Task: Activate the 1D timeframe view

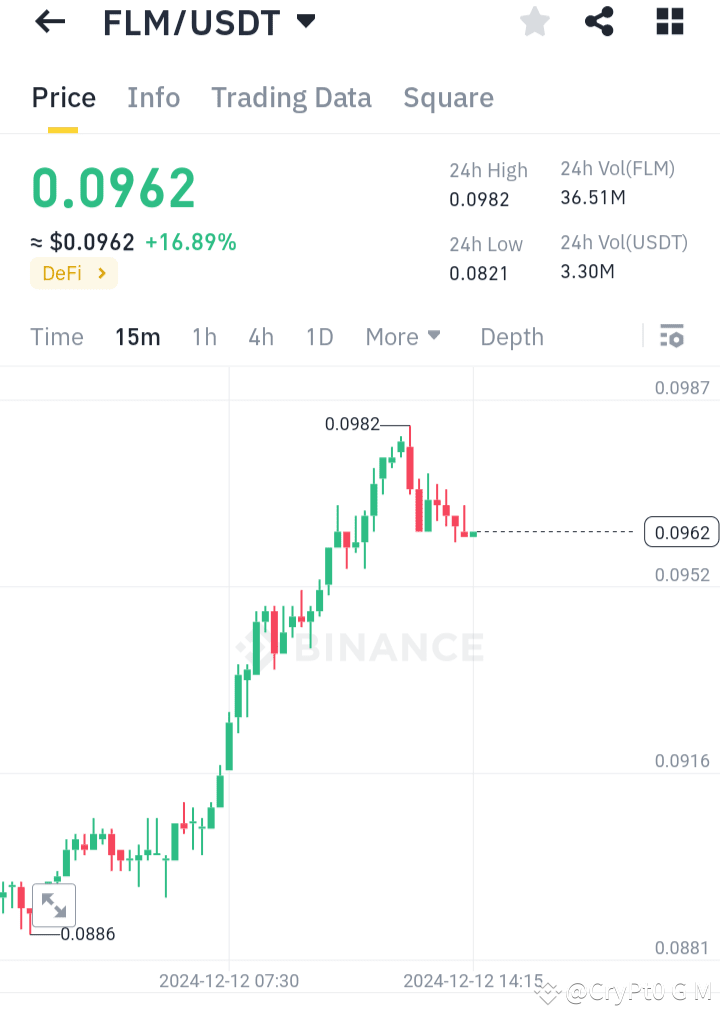Action: click(x=319, y=337)
